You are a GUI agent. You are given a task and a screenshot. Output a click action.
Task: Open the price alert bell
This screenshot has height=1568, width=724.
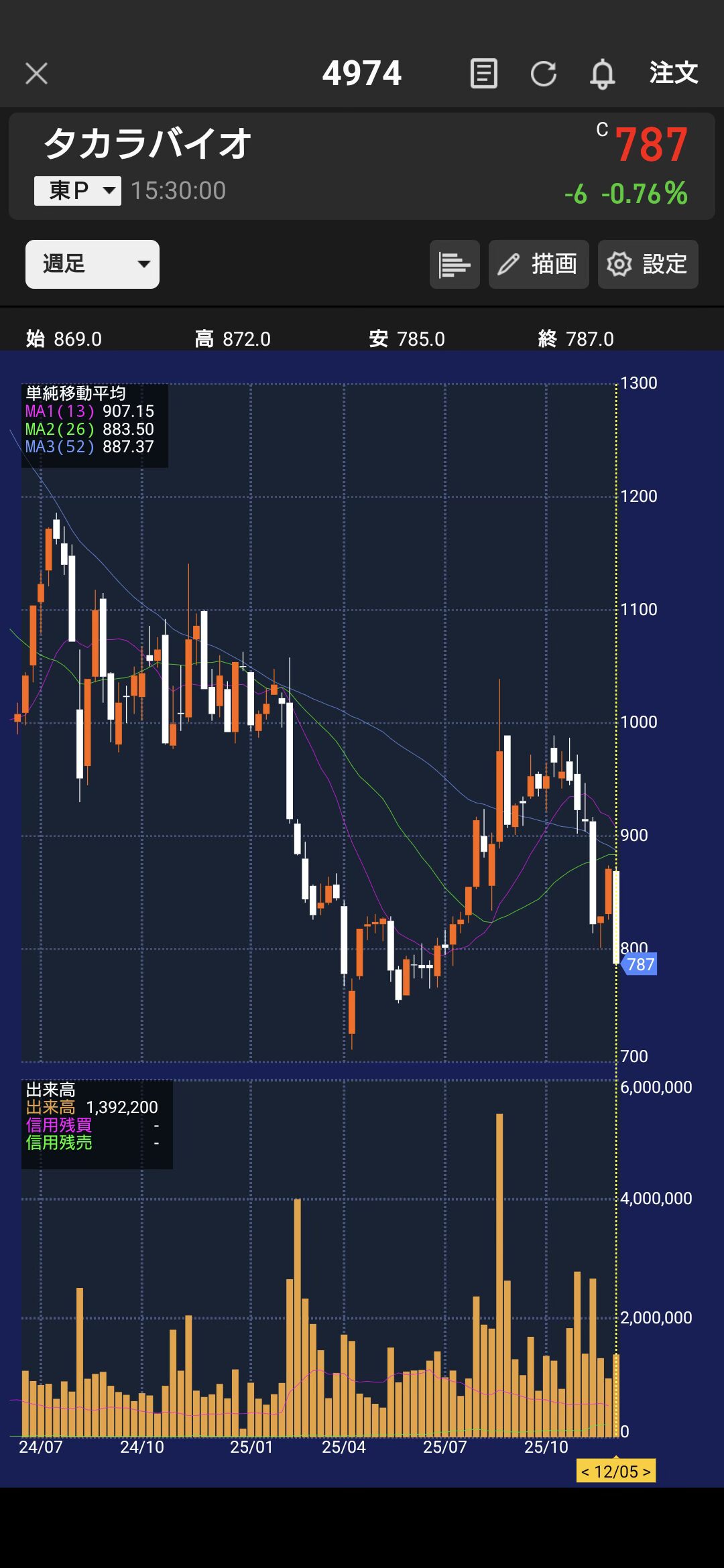[602, 73]
